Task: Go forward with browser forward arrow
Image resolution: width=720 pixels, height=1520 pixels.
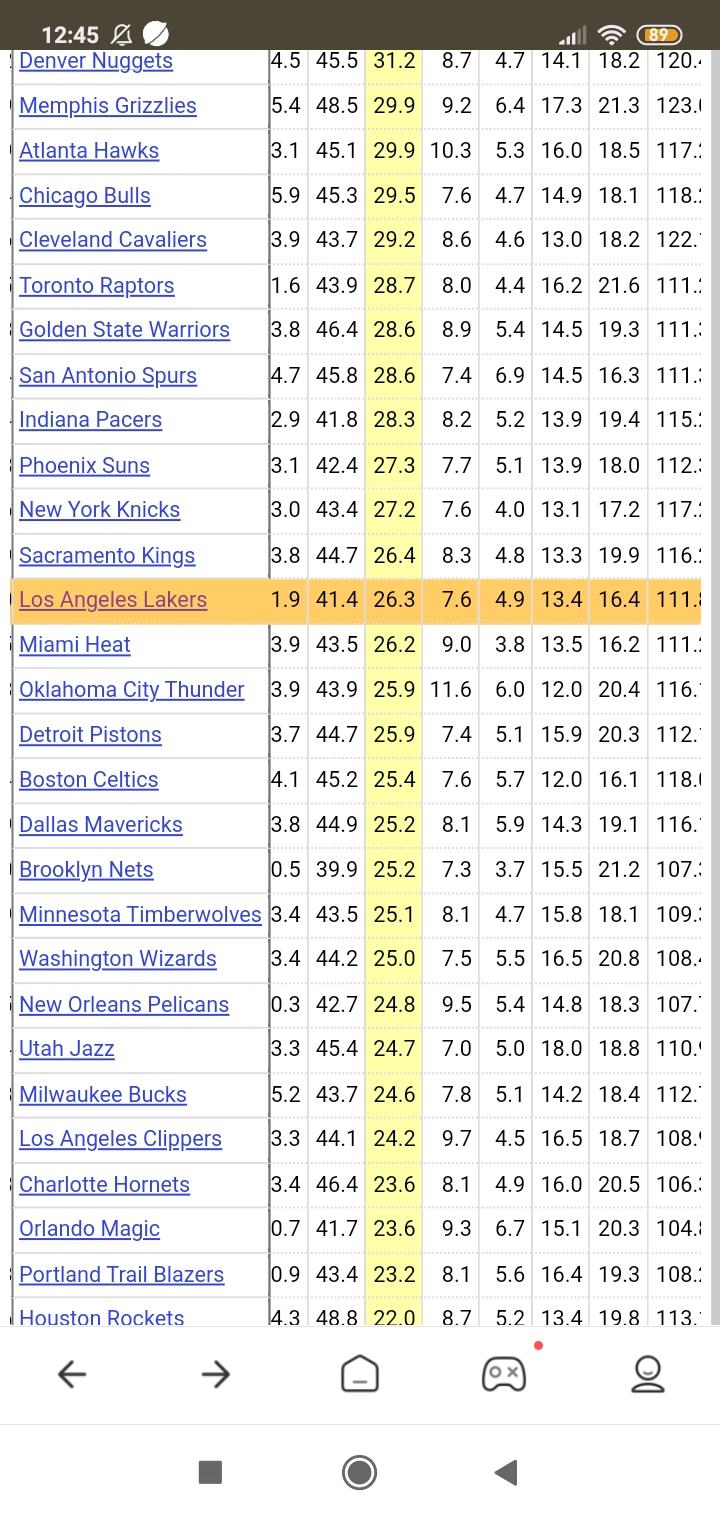Action: point(216,1375)
